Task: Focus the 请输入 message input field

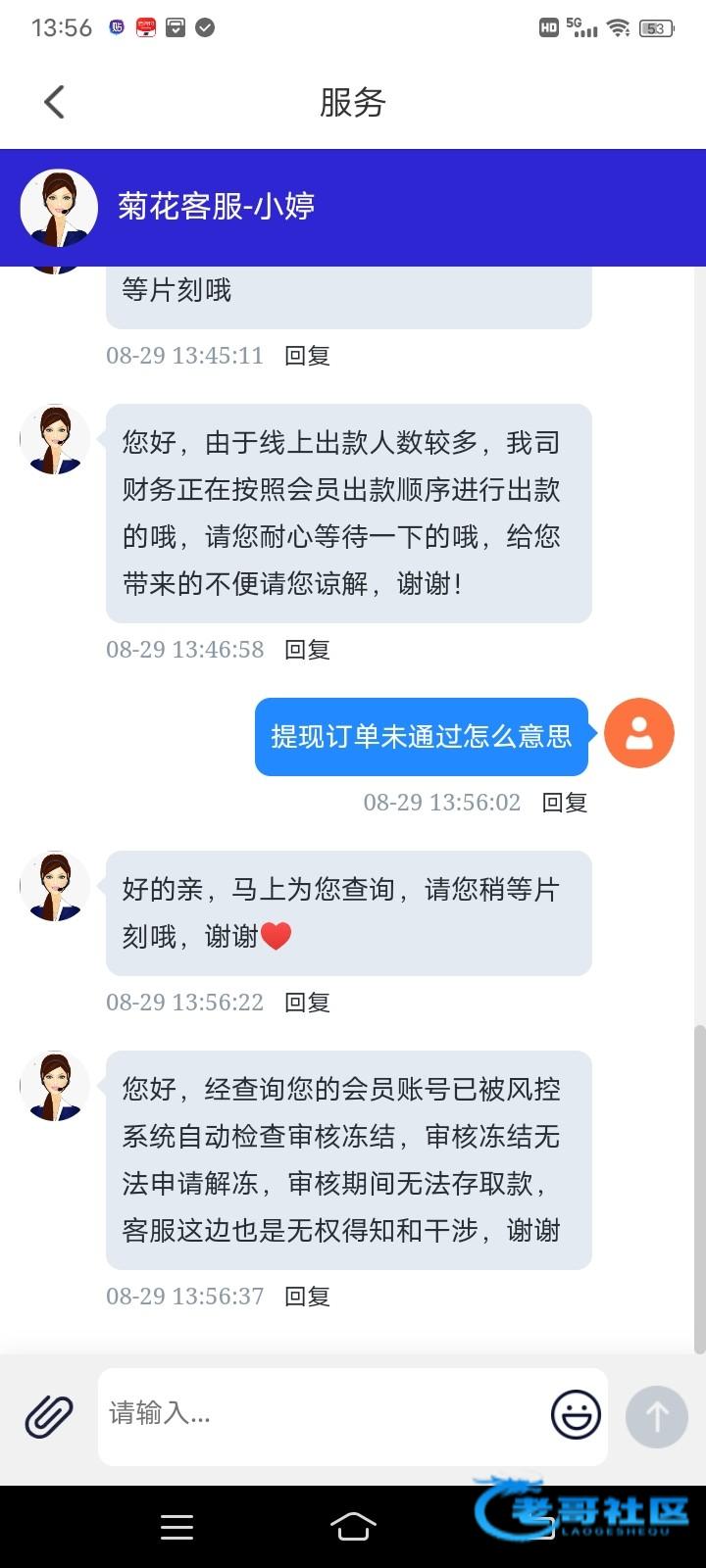Action: pos(324,1414)
